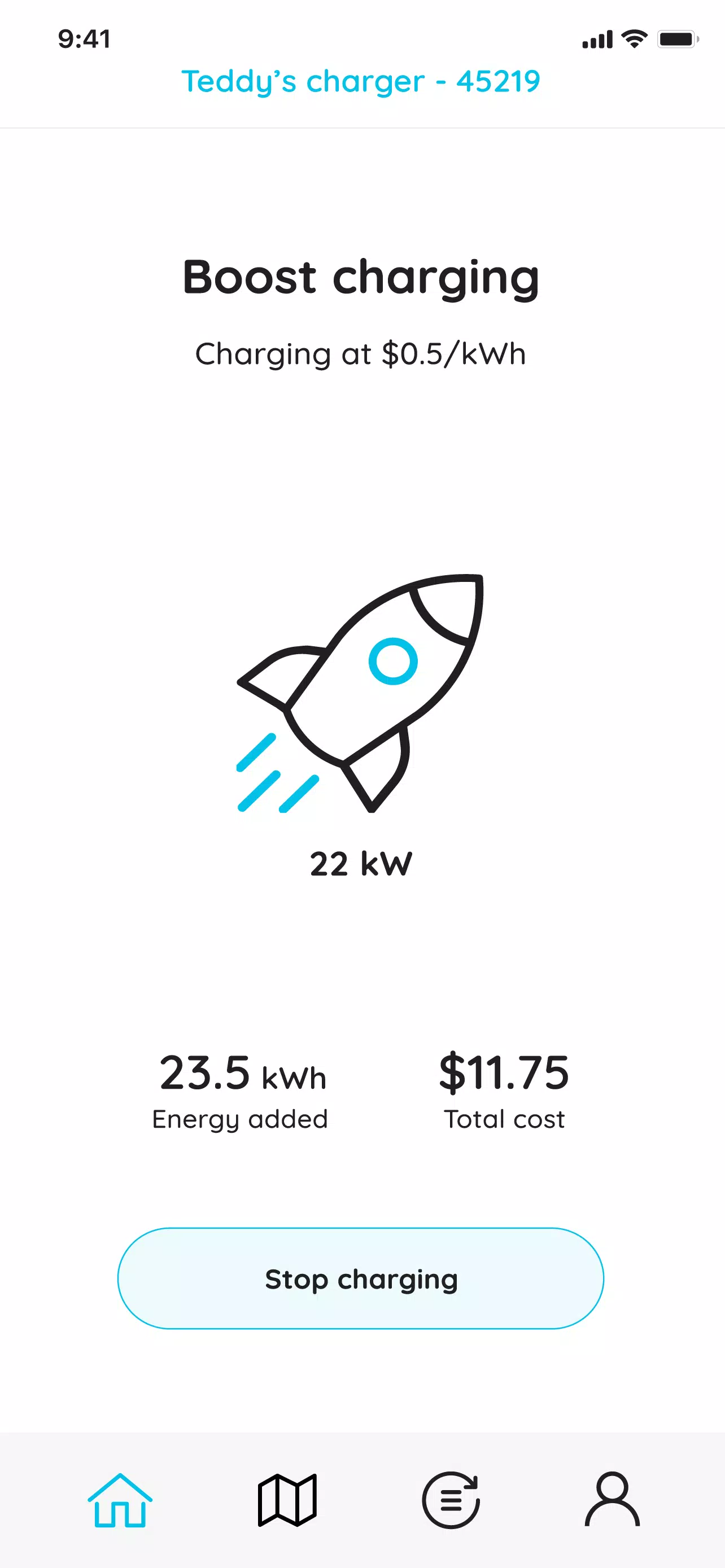The image size is (725, 1568).
Task: Open the Map view icon
Action: (288, 1499)
